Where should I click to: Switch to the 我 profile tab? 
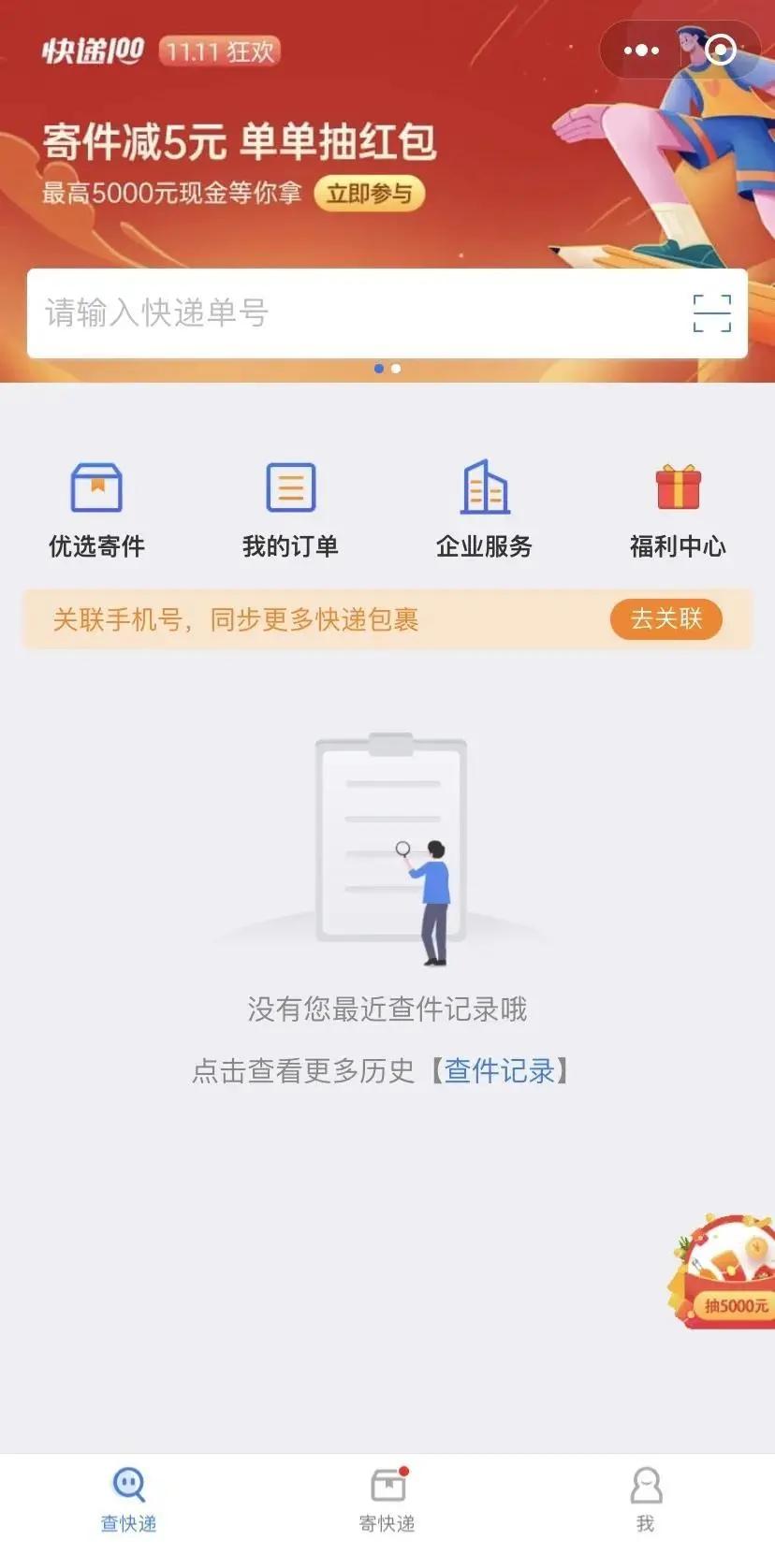point(646,1501)
